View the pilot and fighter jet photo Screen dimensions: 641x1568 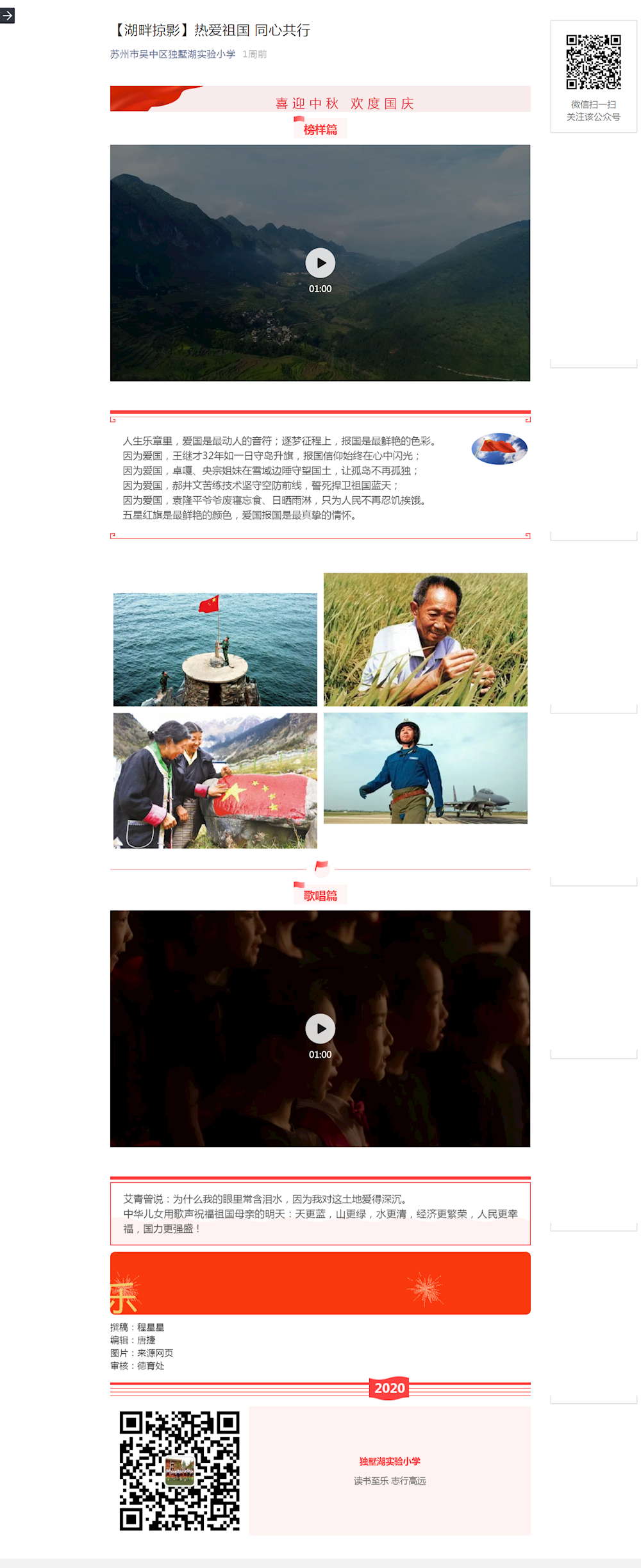[x=425, y=767]
